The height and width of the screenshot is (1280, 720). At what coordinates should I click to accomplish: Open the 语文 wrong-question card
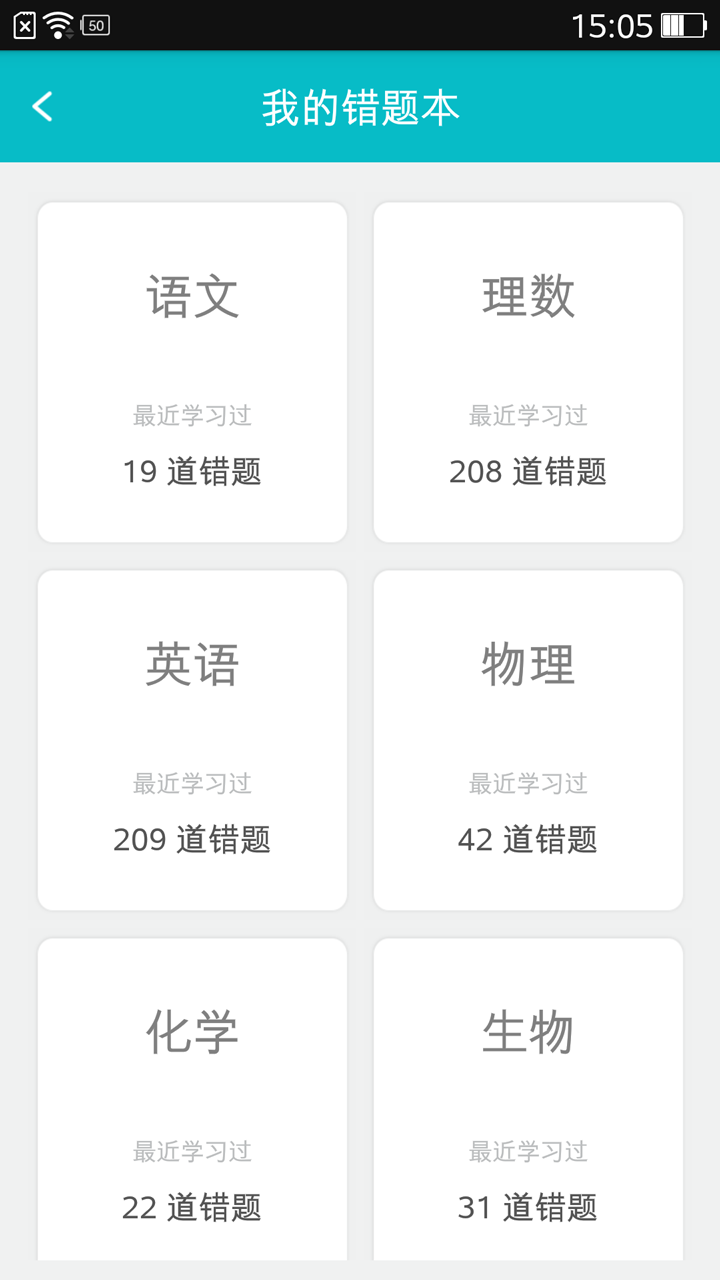192,372
